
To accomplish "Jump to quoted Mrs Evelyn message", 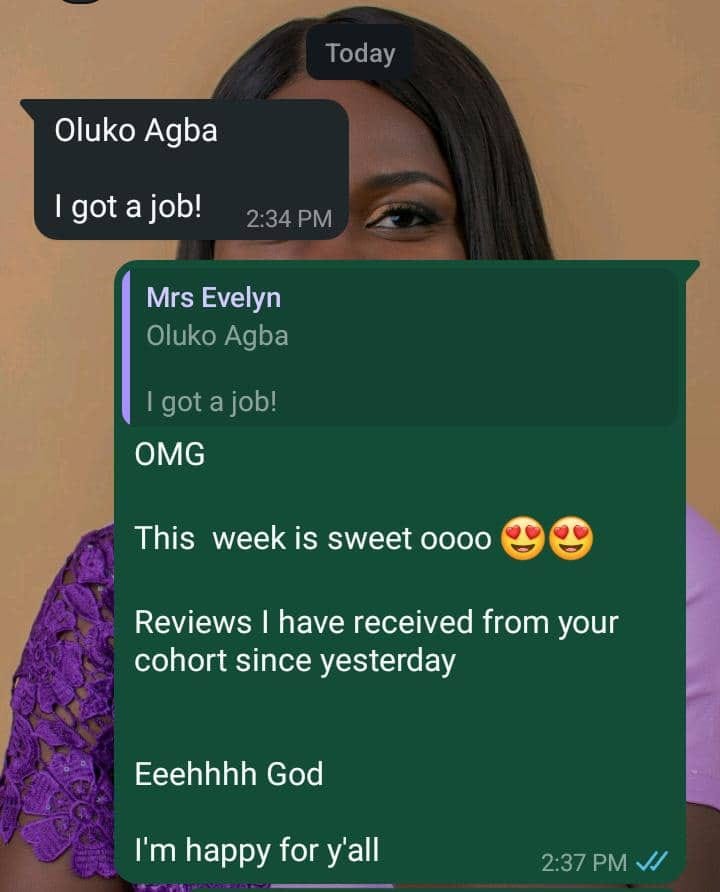I will point(398,348).
